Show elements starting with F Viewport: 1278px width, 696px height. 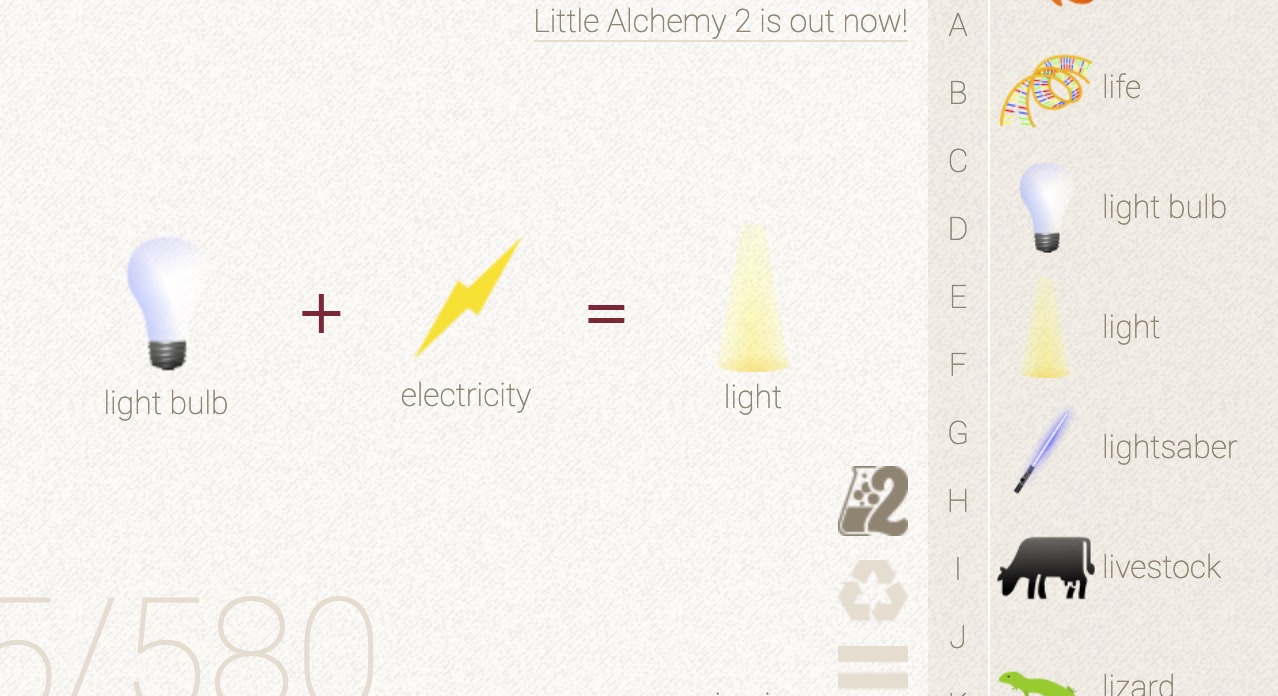pos(958,365)
